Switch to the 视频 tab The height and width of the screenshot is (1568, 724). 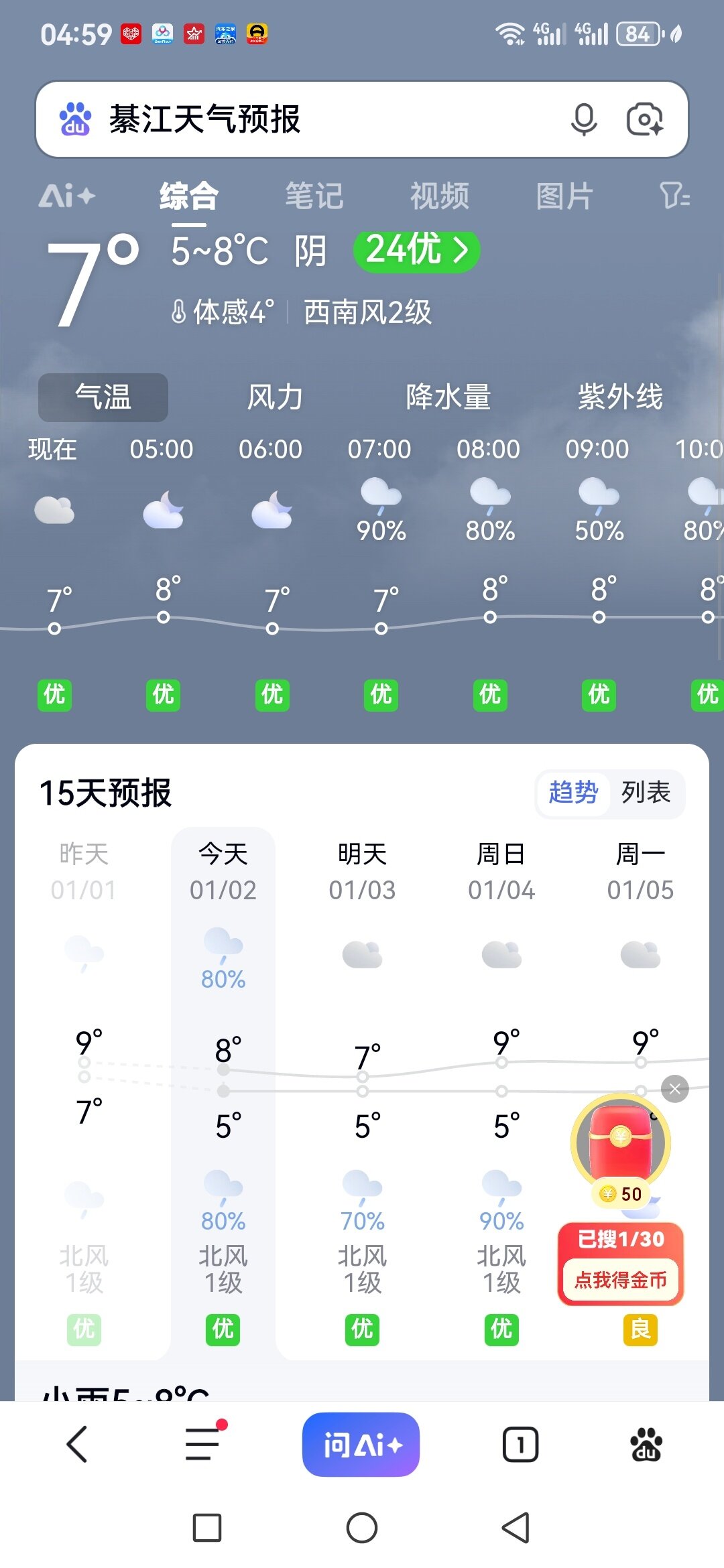[439, 196]
